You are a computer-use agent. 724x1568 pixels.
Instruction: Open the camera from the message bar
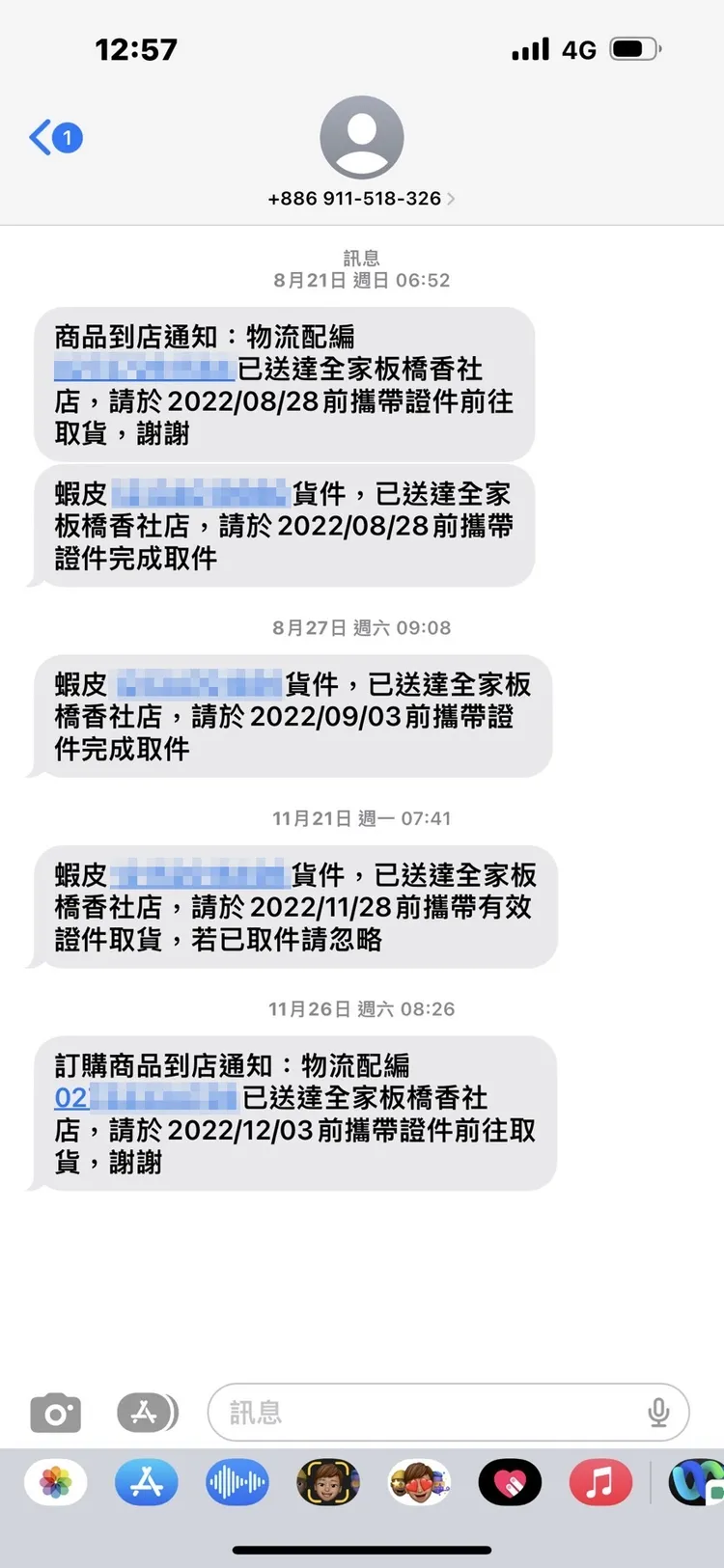[55, 1412]
